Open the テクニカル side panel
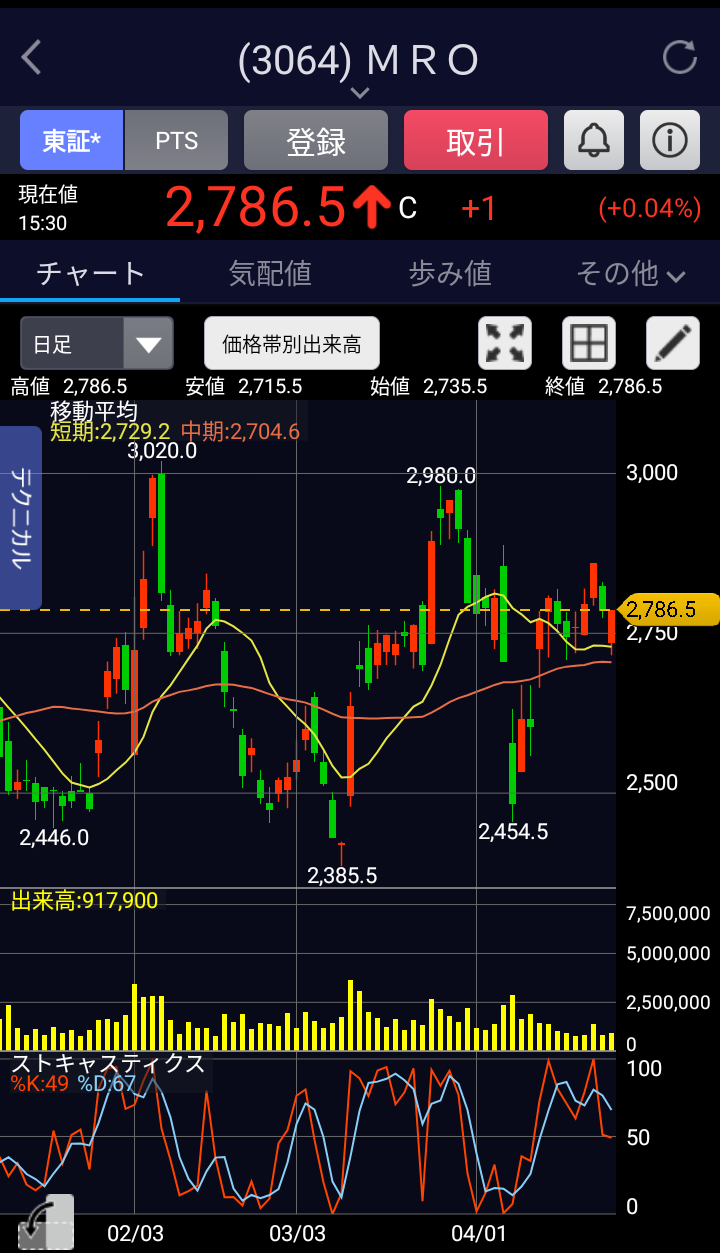The width and height of the screenshot is (720, 1253). pos(20,518)
